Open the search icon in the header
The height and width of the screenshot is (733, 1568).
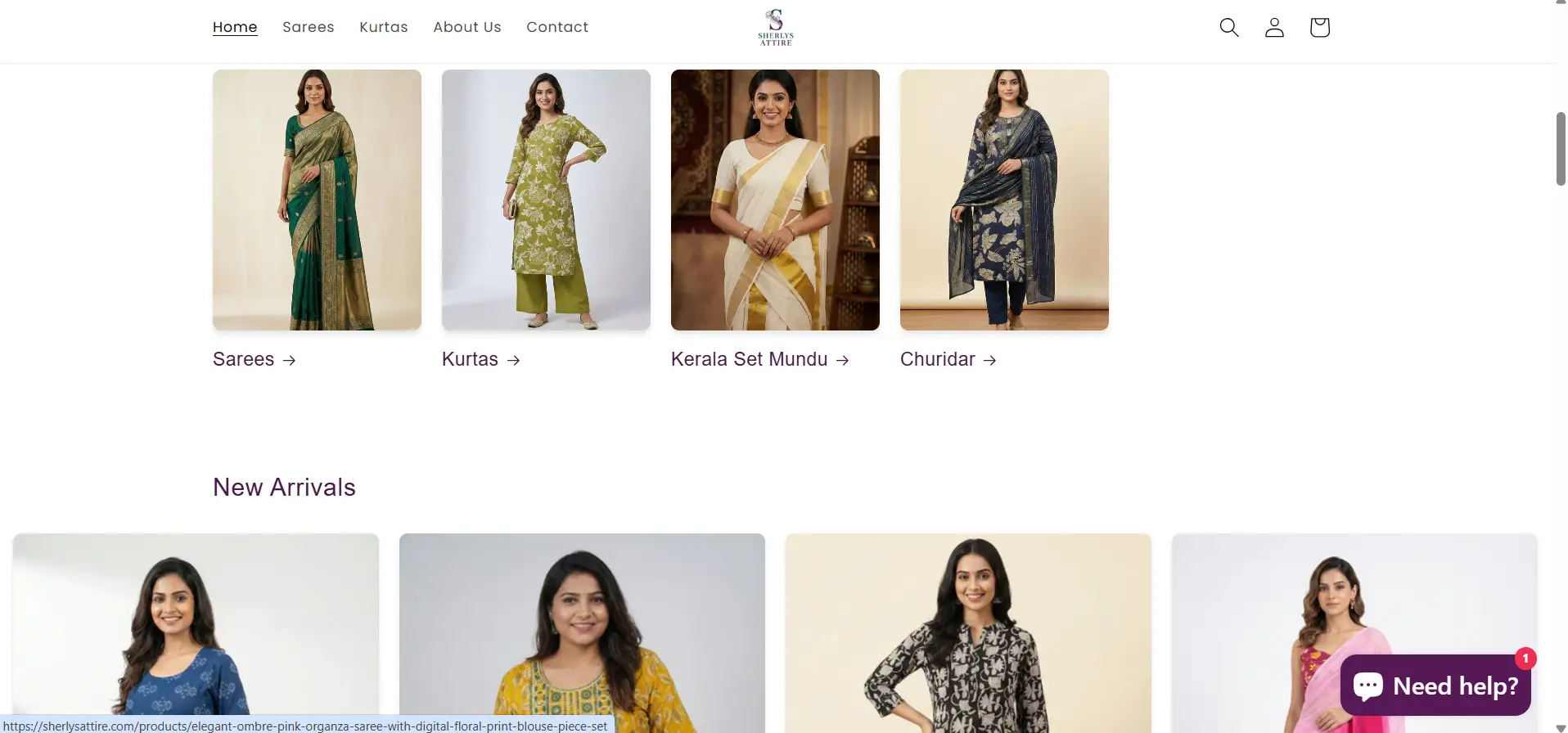pos(1228,27)
